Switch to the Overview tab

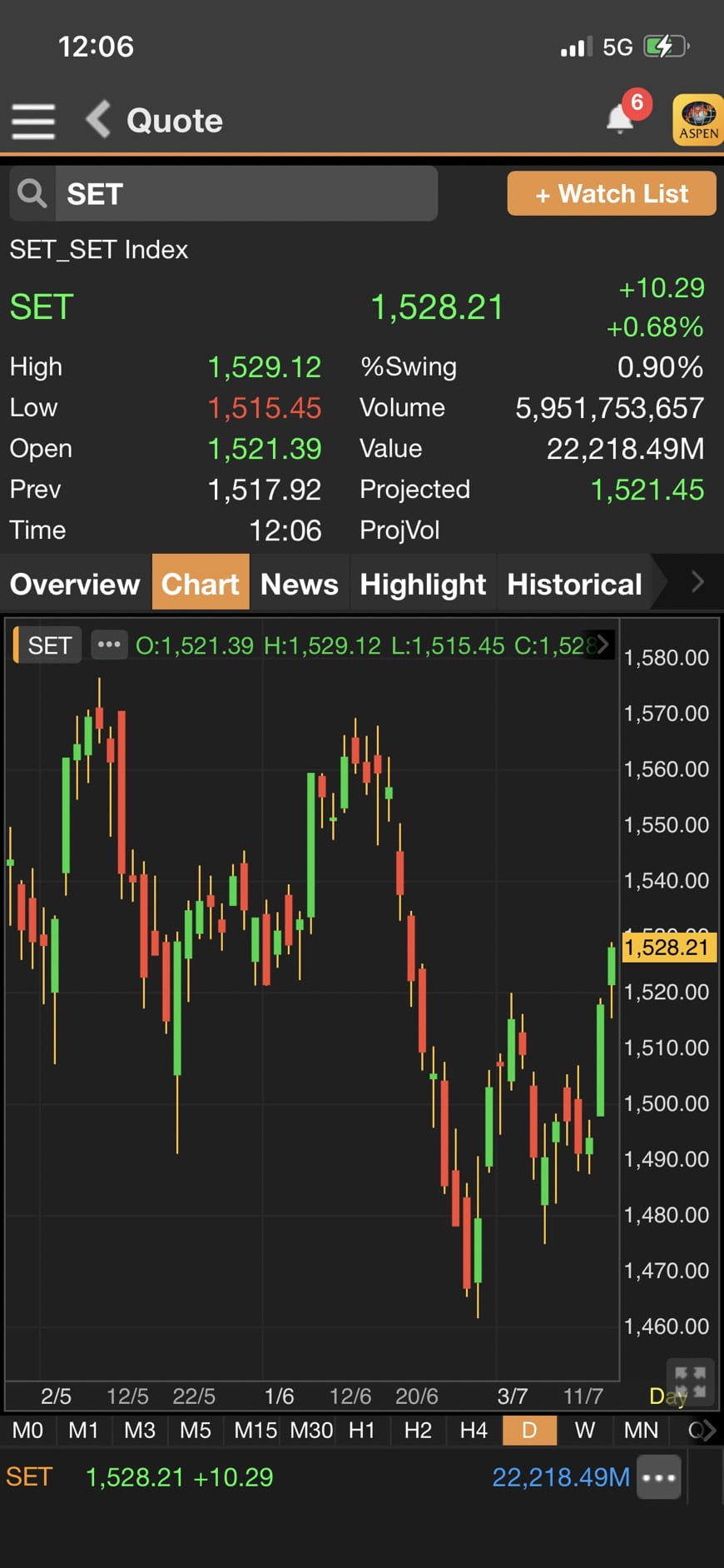[75, 584]
